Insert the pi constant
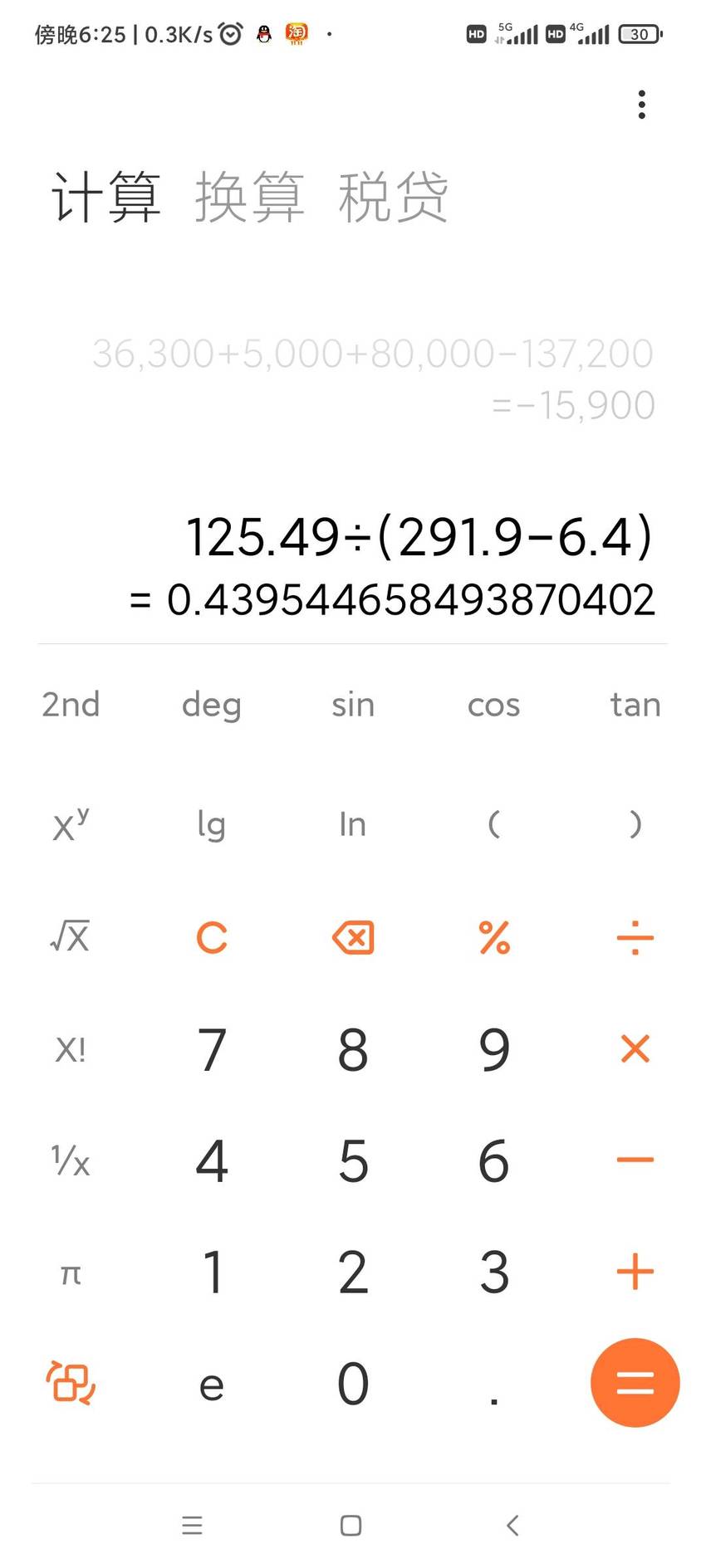The width and height of the screenshot is (706, 1568). click(x=71, y=1273)
